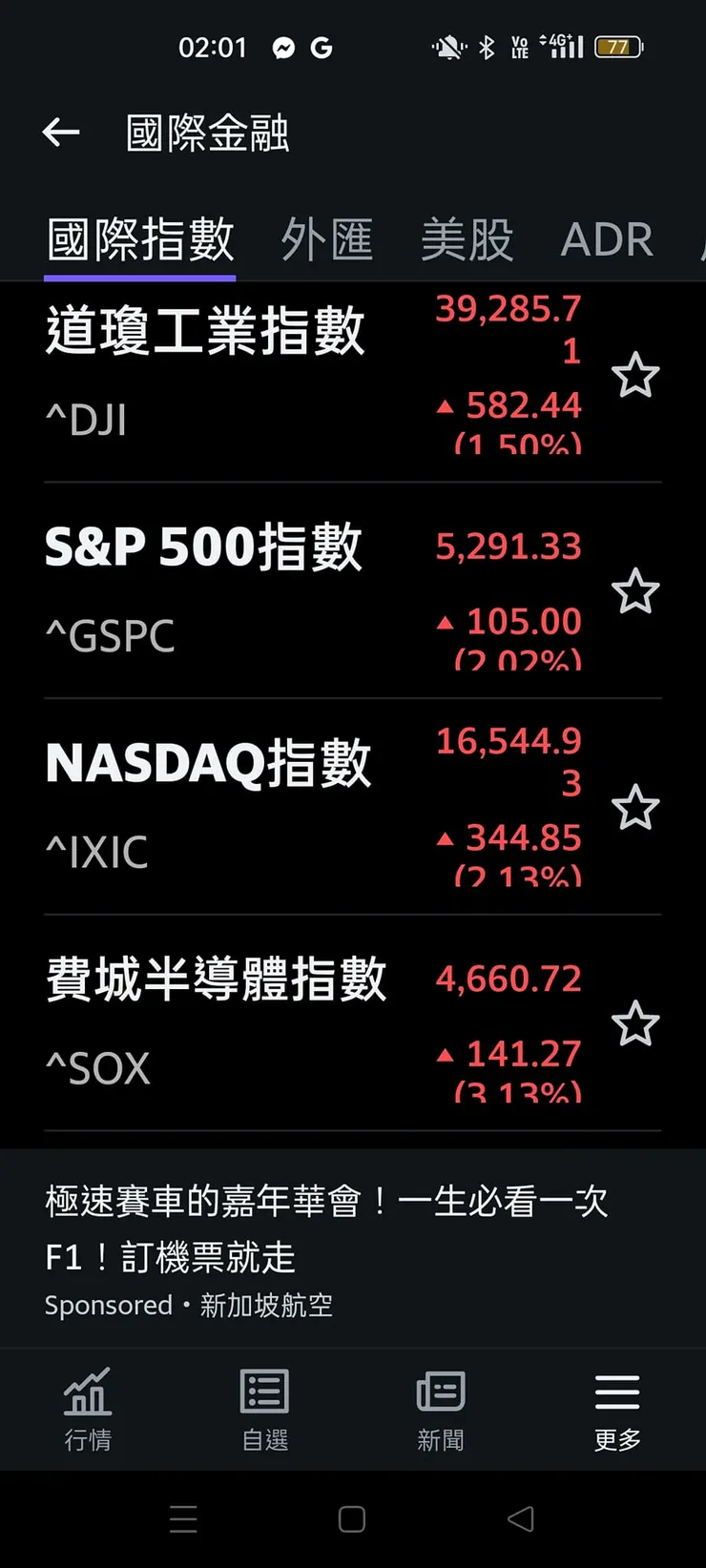Switch to the 新聞 tab
Viewport: 706px width, 1568px height.
441,1410
